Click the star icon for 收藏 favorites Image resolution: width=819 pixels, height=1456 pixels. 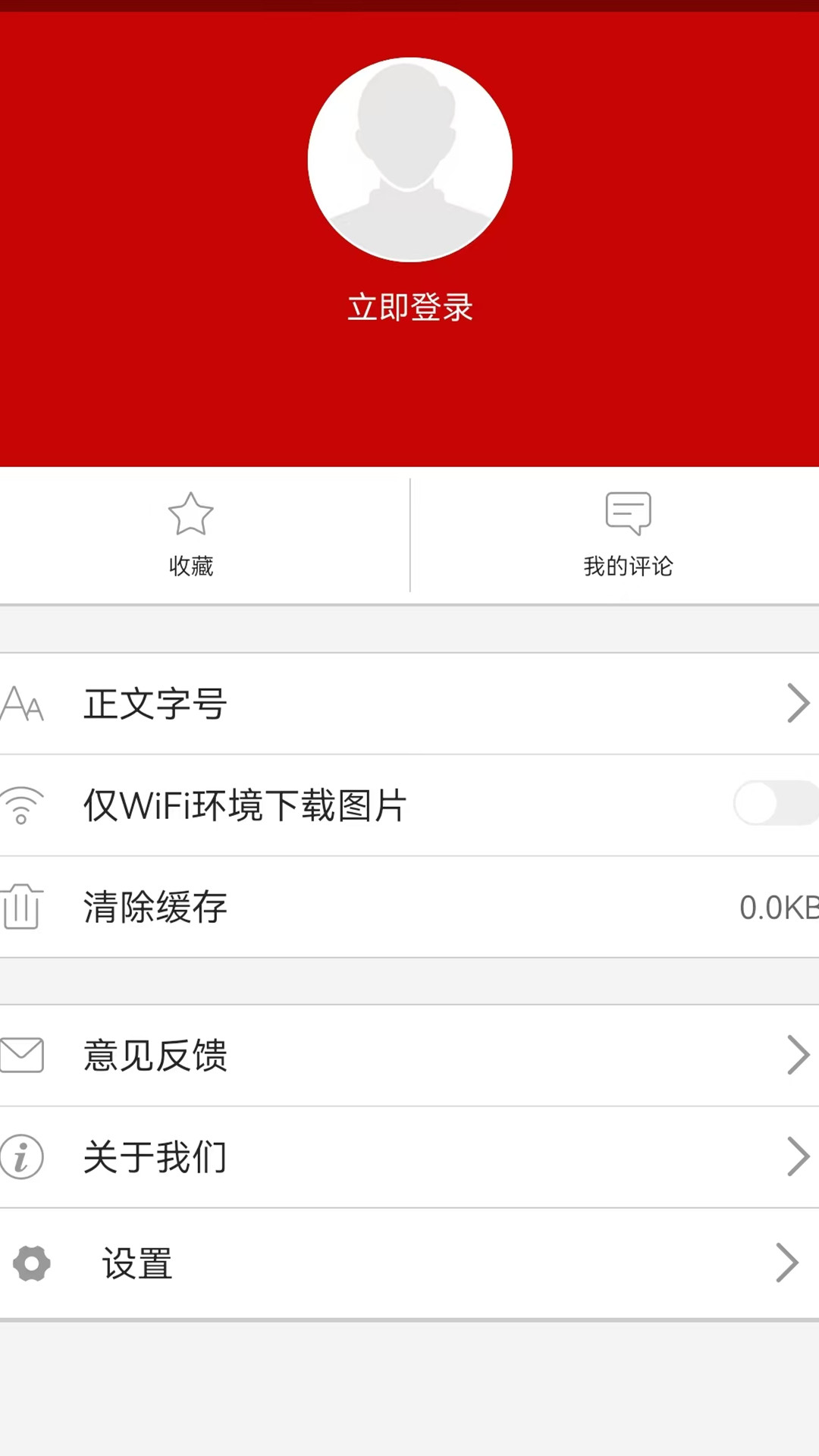click(x=191, y=514)
